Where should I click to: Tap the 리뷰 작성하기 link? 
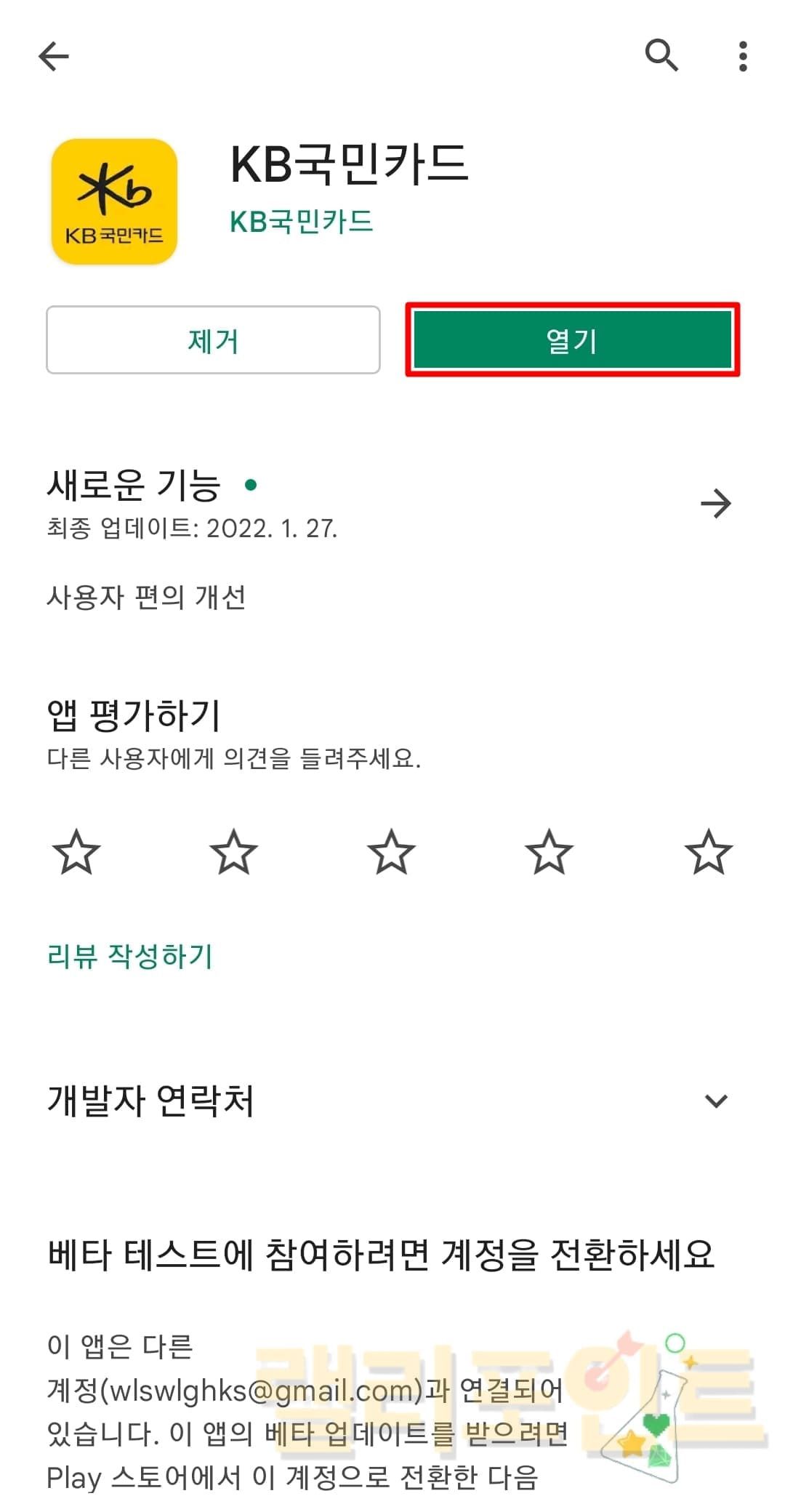(x=130, y=956)
